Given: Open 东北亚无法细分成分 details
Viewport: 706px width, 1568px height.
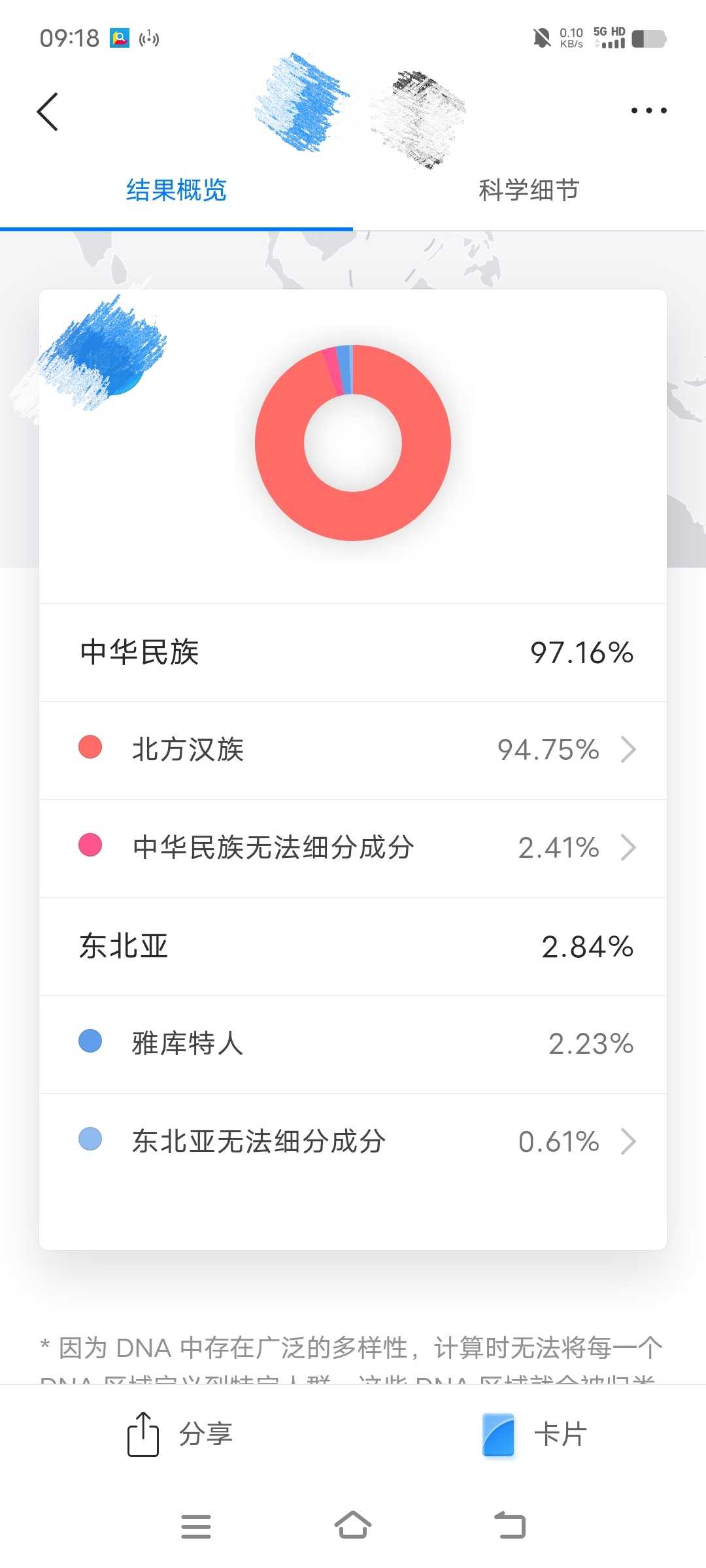Looking at the screenshot, I should [353, 1142].
